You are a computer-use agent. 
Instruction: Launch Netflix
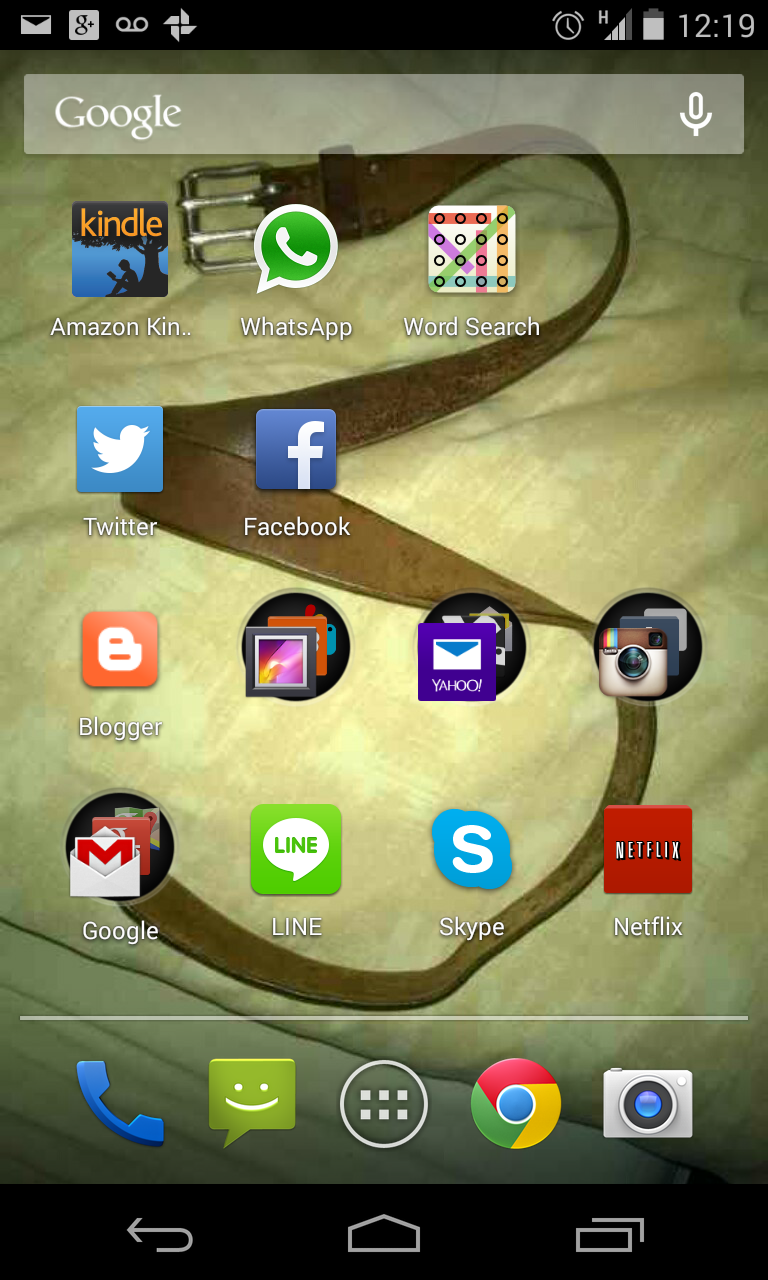tap(647, 850)
